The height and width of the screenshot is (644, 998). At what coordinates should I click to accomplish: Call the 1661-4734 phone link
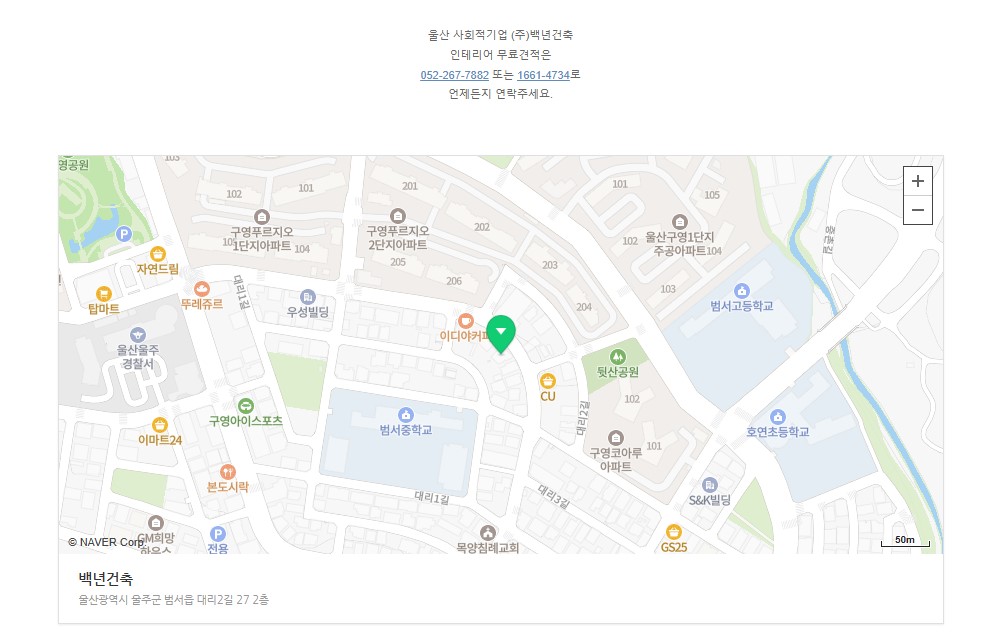tap(543, 75)
